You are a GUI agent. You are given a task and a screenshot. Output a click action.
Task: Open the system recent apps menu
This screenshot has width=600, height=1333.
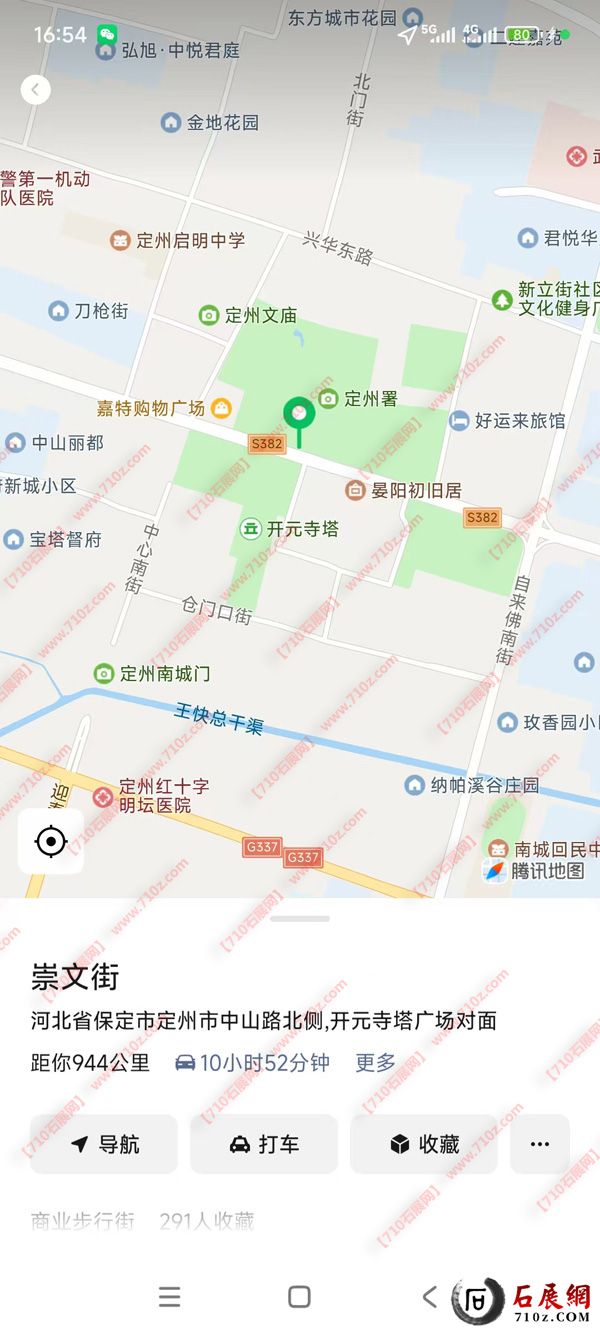click(x=170, y=1297)
